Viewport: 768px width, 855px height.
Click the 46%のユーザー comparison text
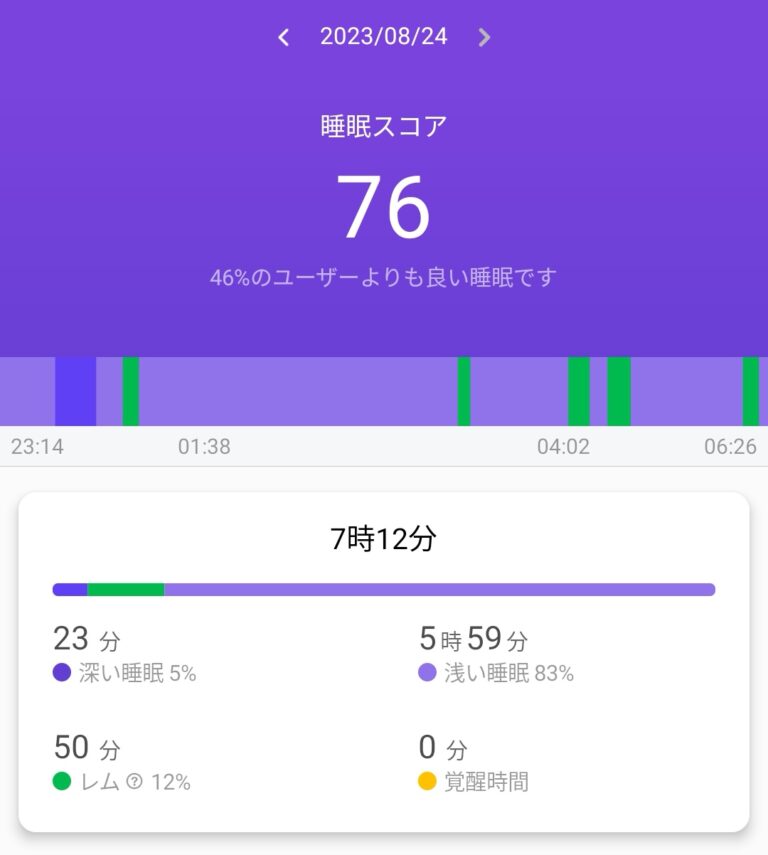coord(384,275)
